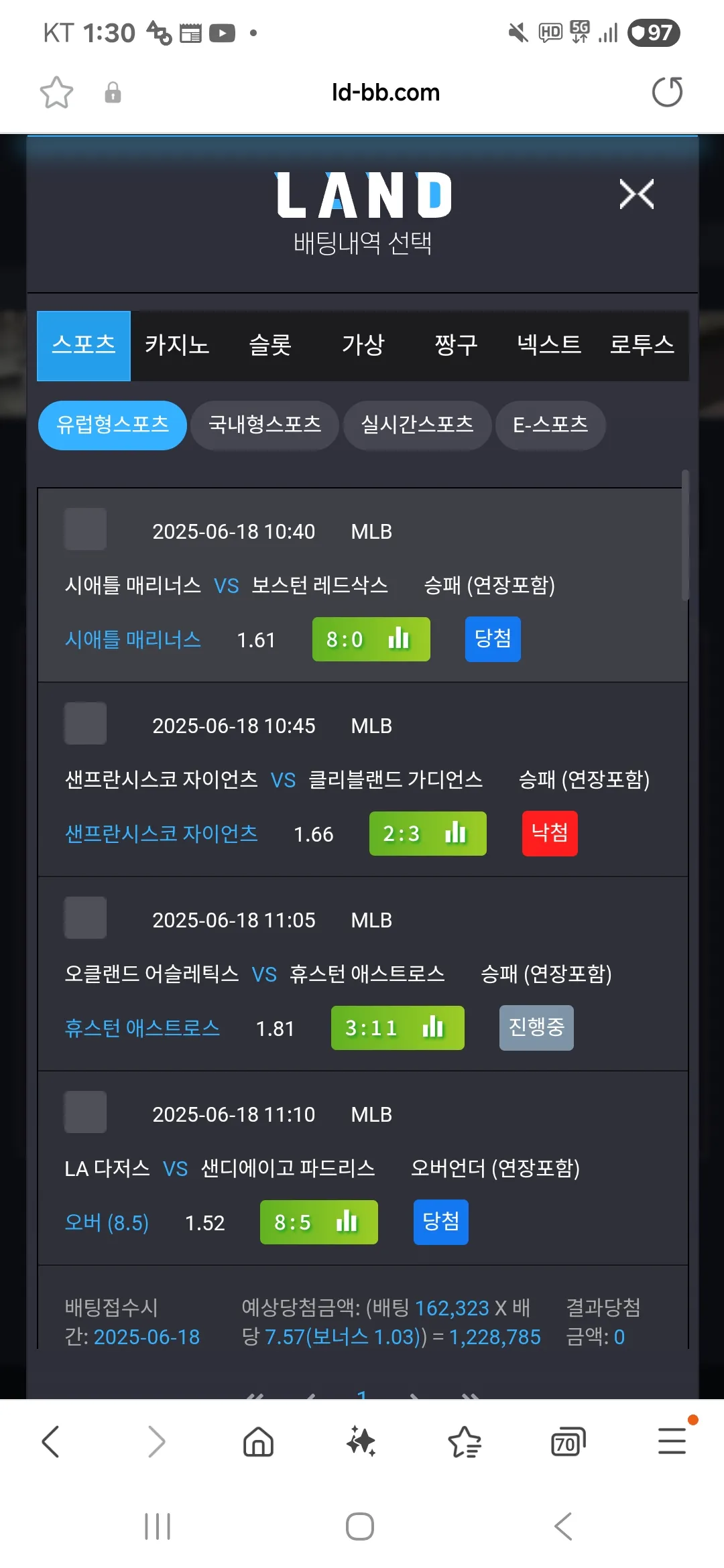Switch to the 슬롯 tab
The image size is (724, 1568).
pos(270,345)
